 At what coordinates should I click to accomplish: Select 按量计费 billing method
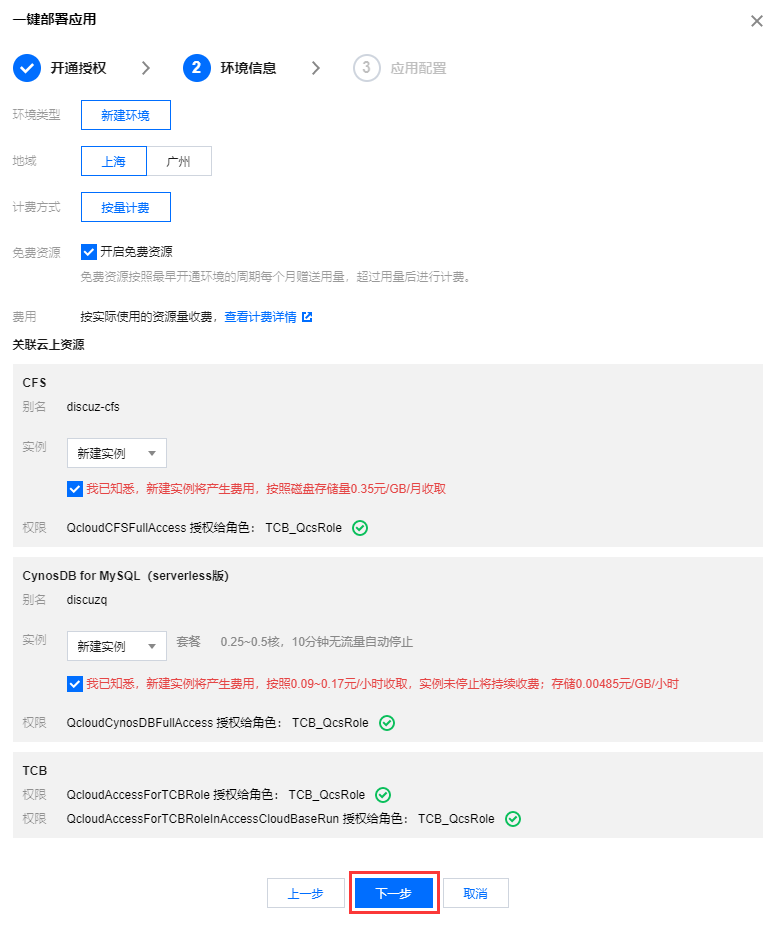[x=125, y=207]
